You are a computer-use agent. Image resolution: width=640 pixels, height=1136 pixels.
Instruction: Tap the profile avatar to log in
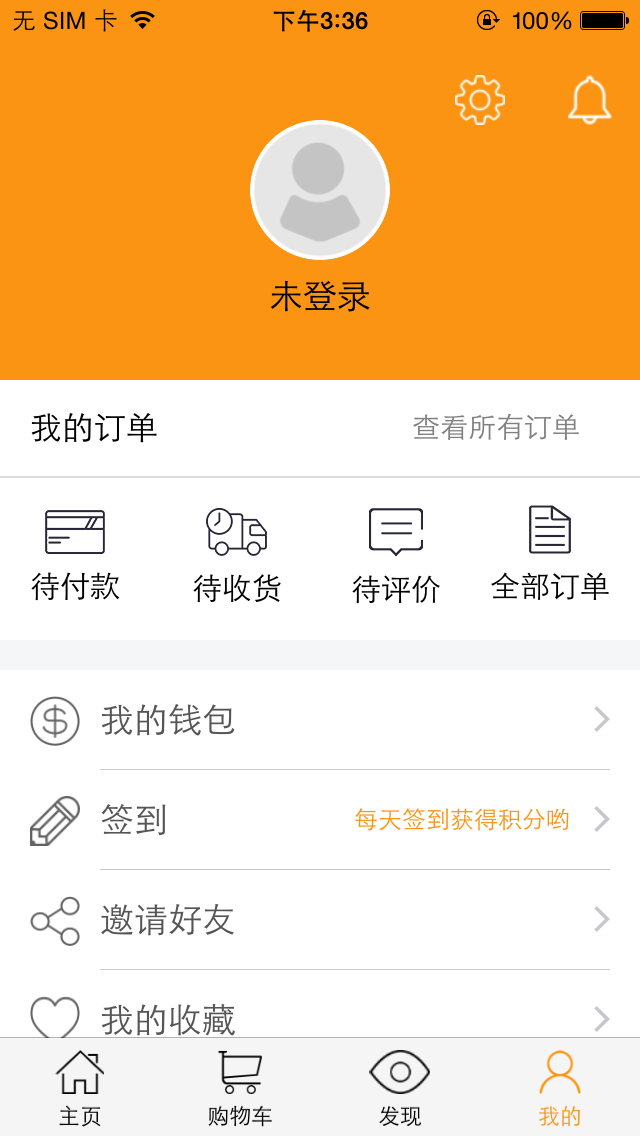click(320, 190)
